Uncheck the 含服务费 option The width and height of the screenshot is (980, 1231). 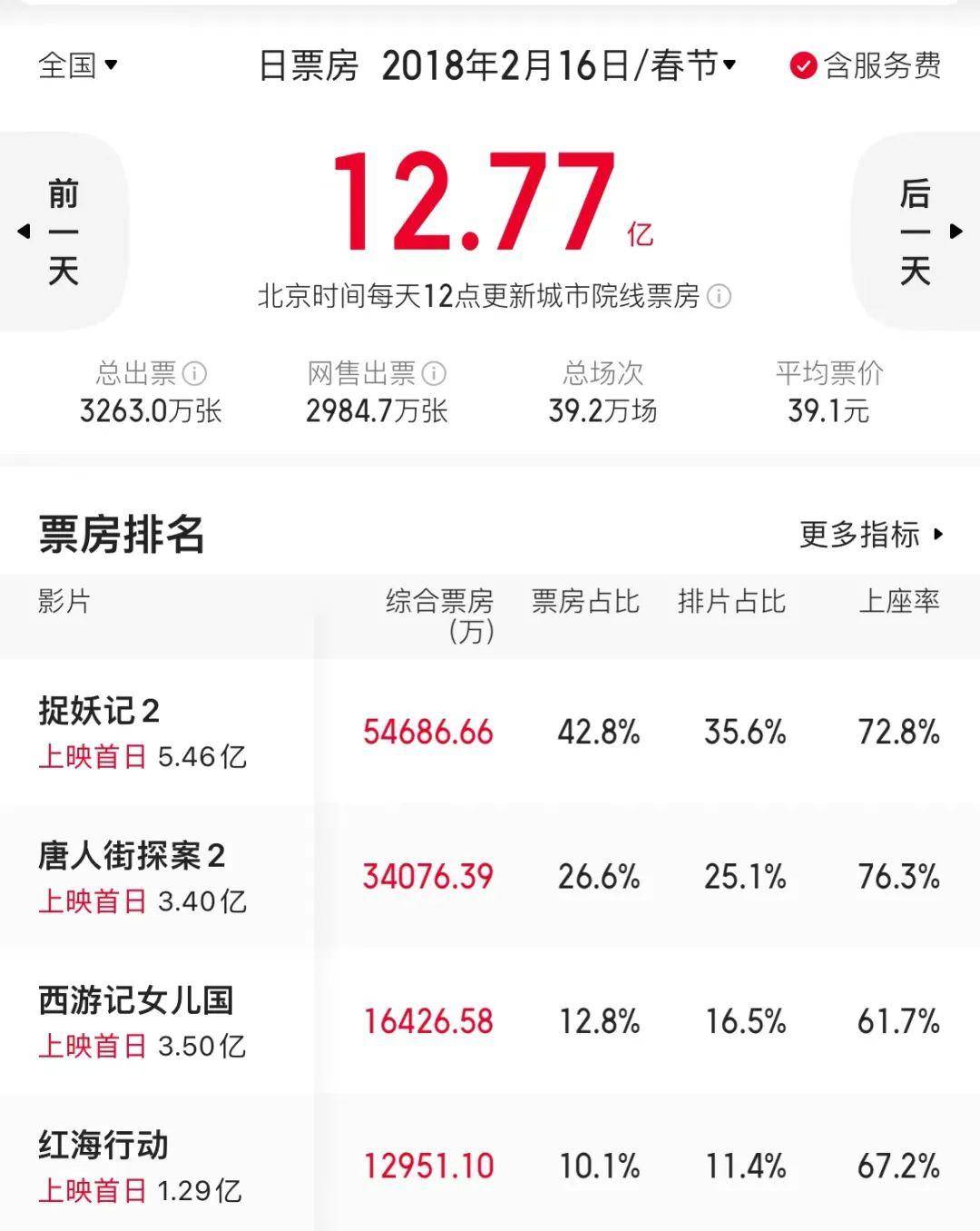pos(803,65)
